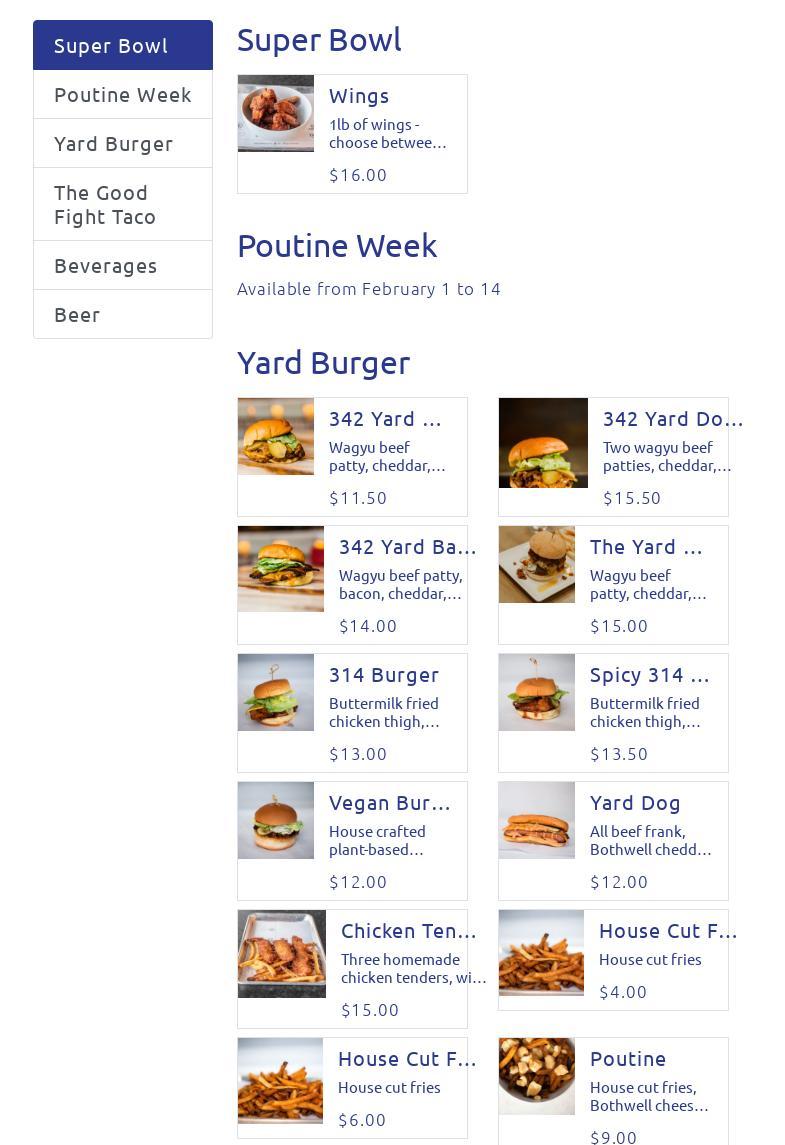Open the 342 Yard Double burger at $15.50
This screenshot has height=1145, width=785.
point(613,457)
